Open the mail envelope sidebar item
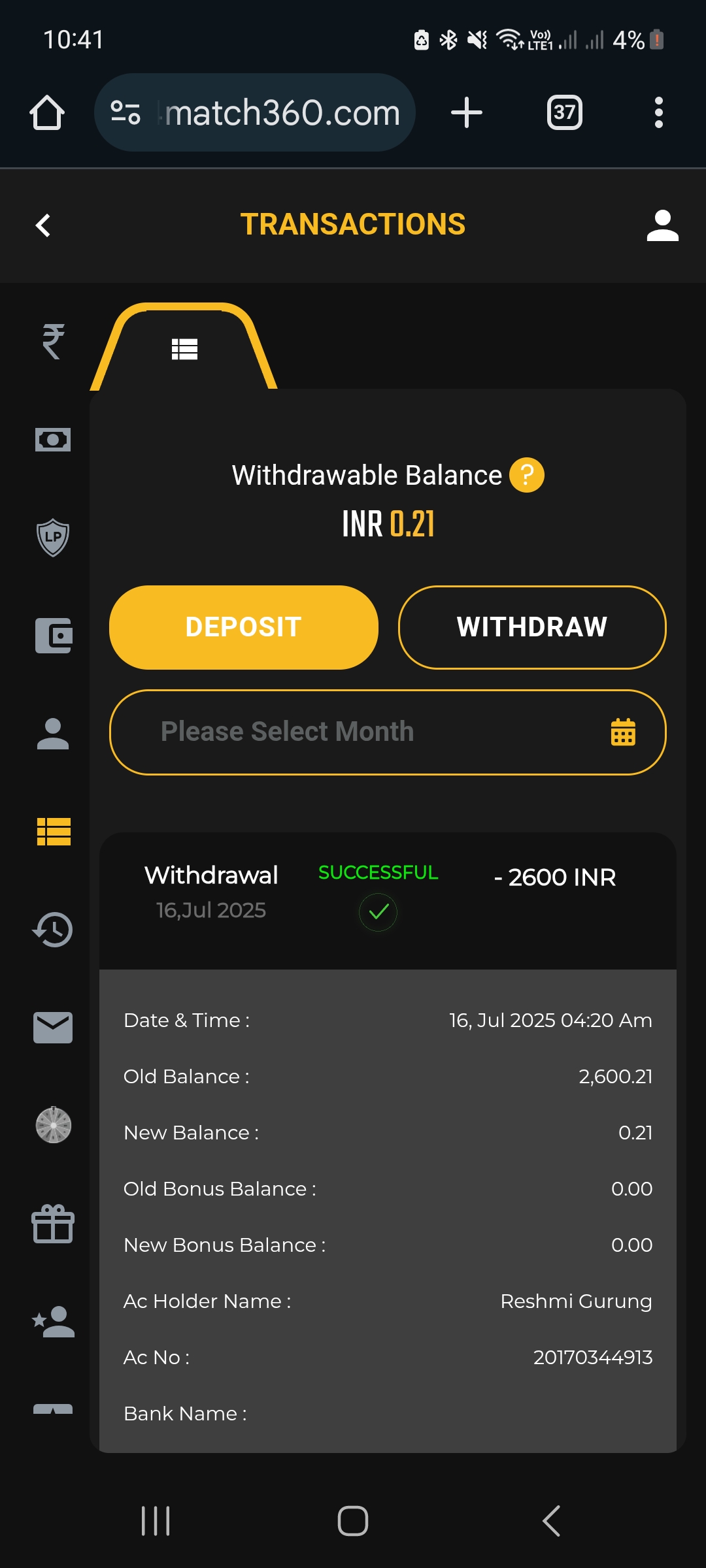Viewport: 706px width, 1568px height. coord(53,1028)
